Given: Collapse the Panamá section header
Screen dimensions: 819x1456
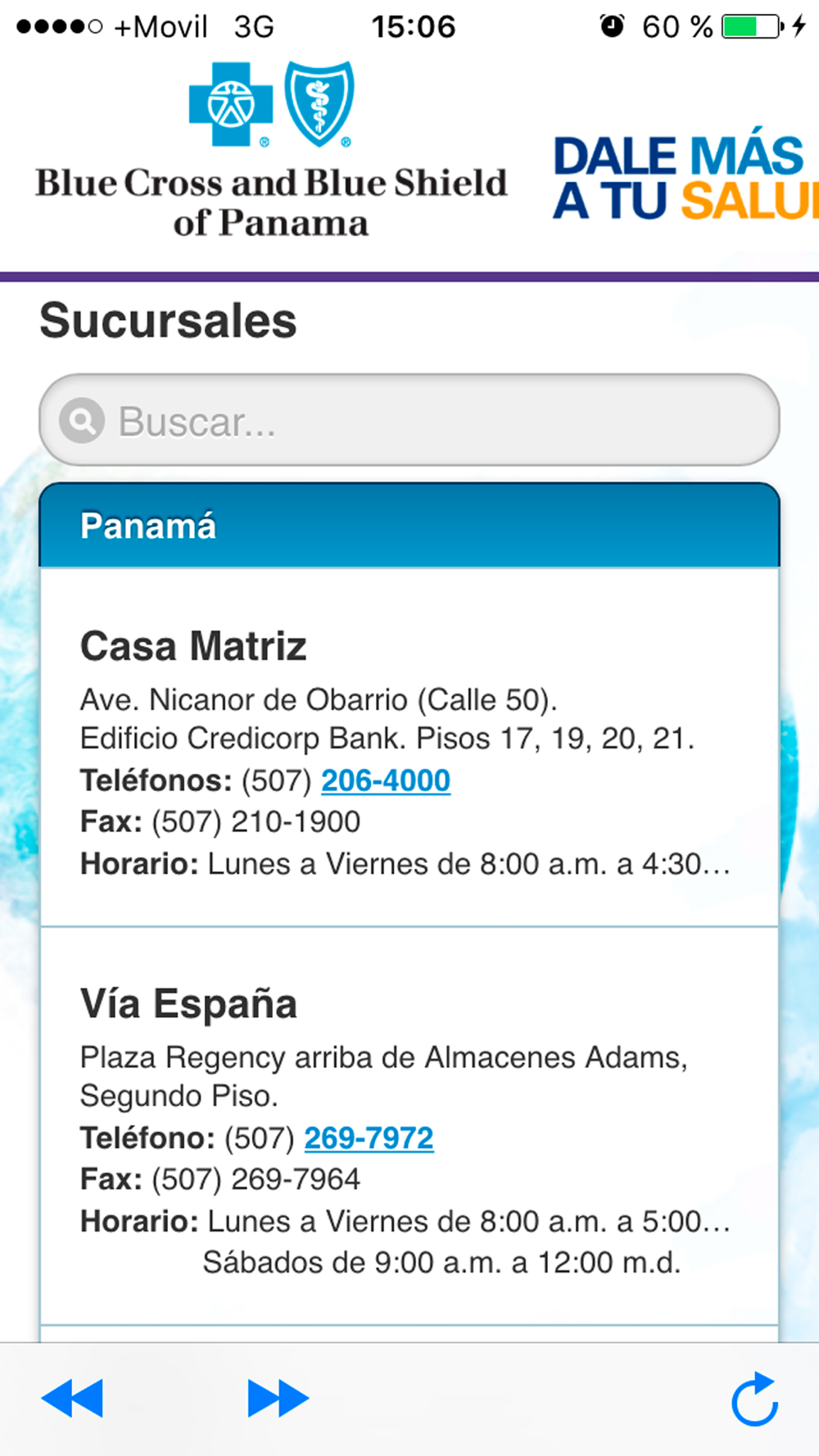Looking at the screenshot, I should tap(409, 525).
